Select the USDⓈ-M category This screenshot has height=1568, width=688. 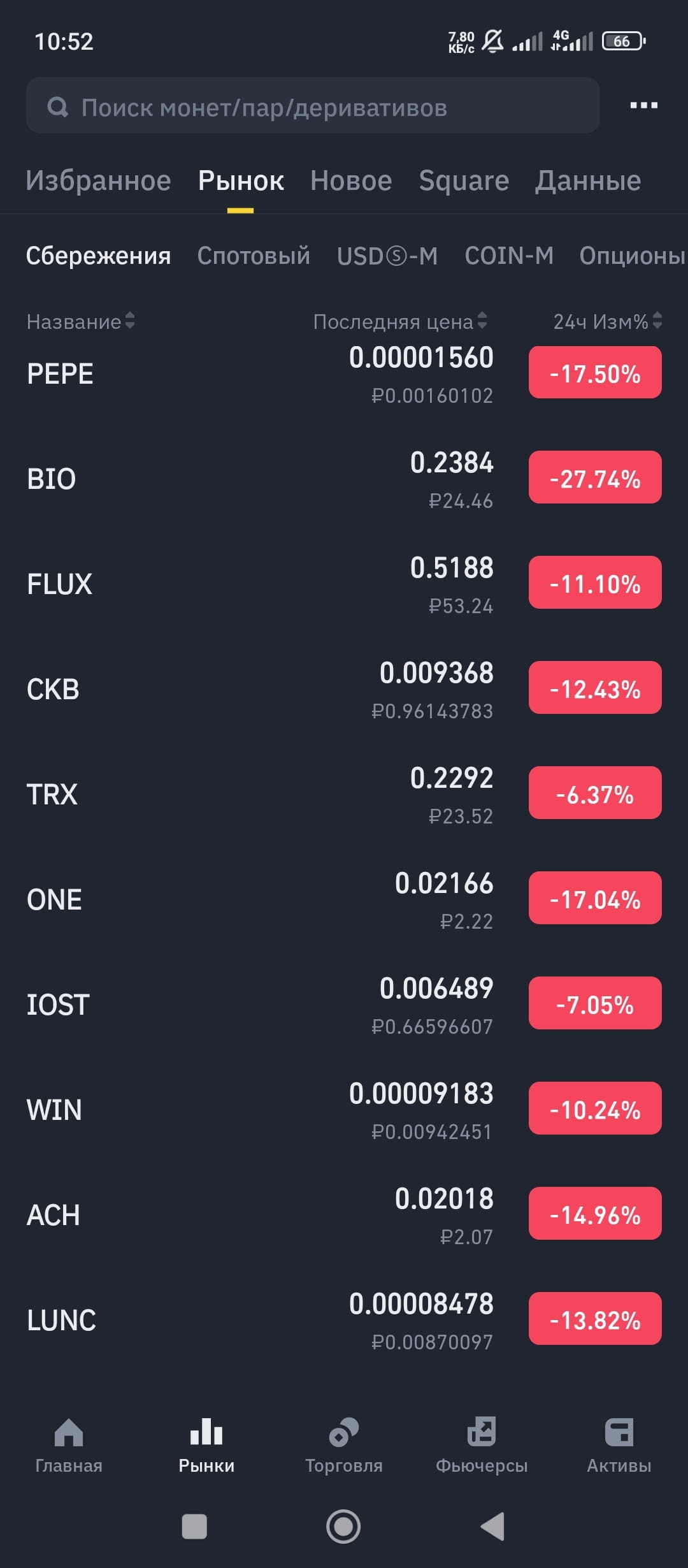click(x=387, y=256)
